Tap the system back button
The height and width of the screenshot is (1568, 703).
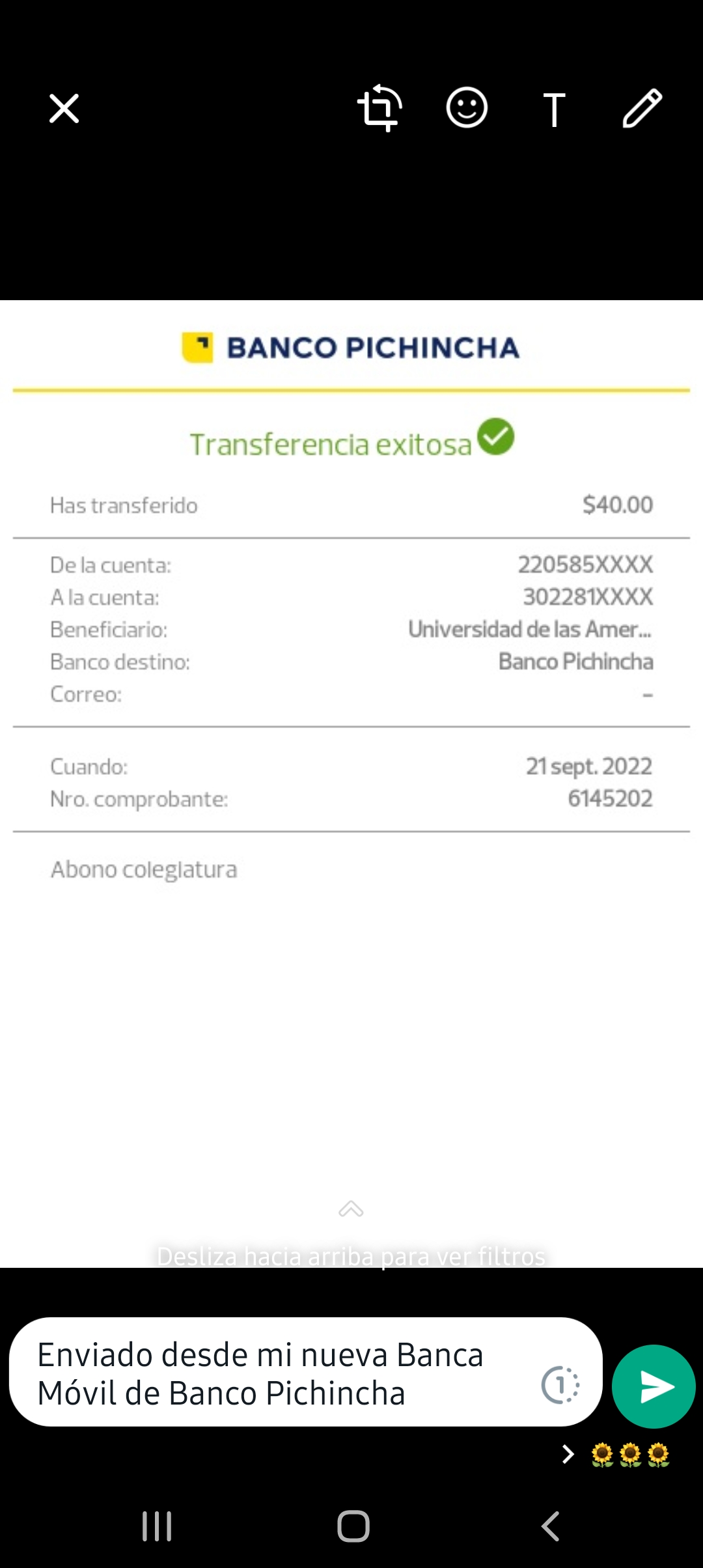point(551,1526)
